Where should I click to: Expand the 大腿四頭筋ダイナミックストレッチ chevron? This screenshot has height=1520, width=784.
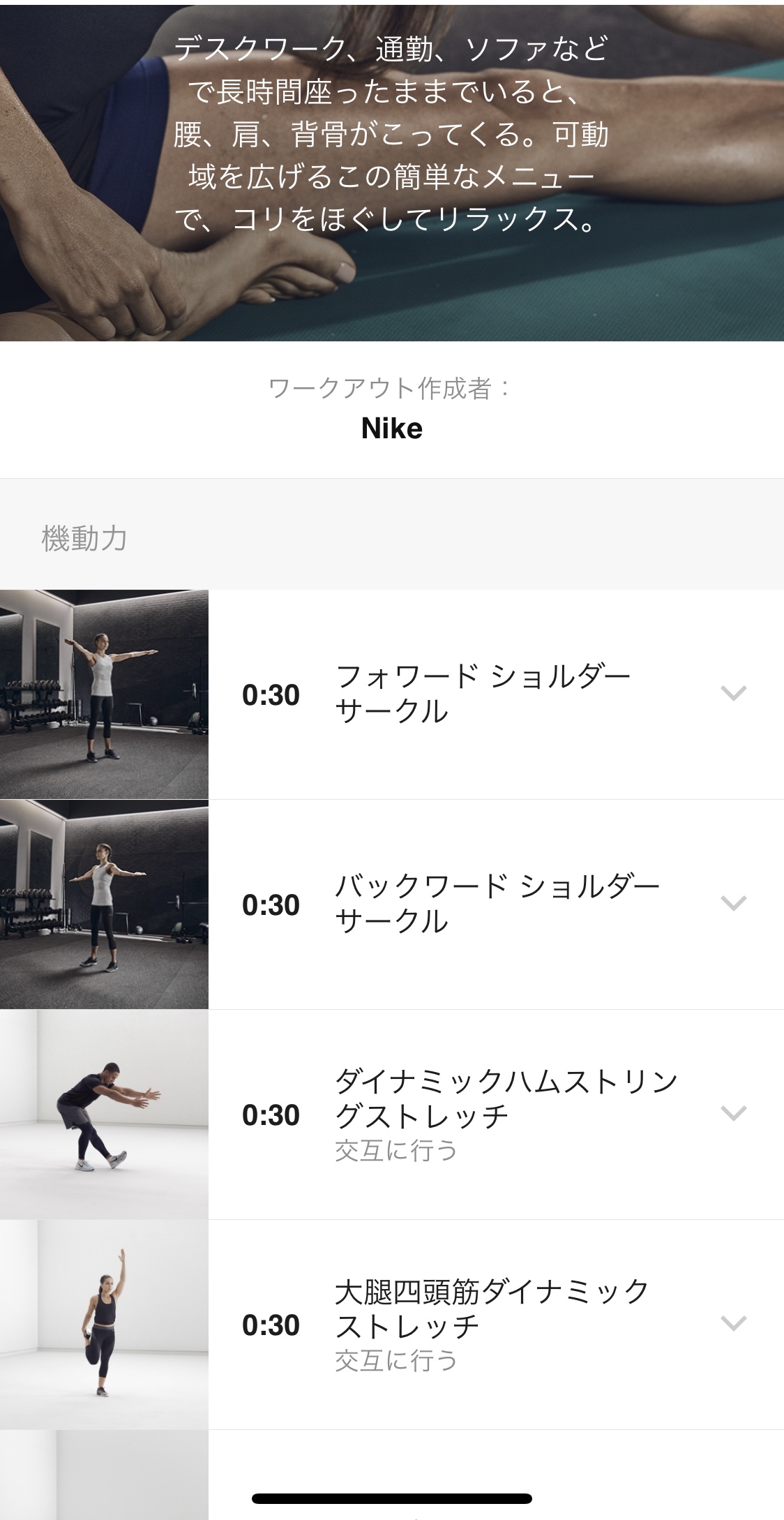click(733, 1323)
